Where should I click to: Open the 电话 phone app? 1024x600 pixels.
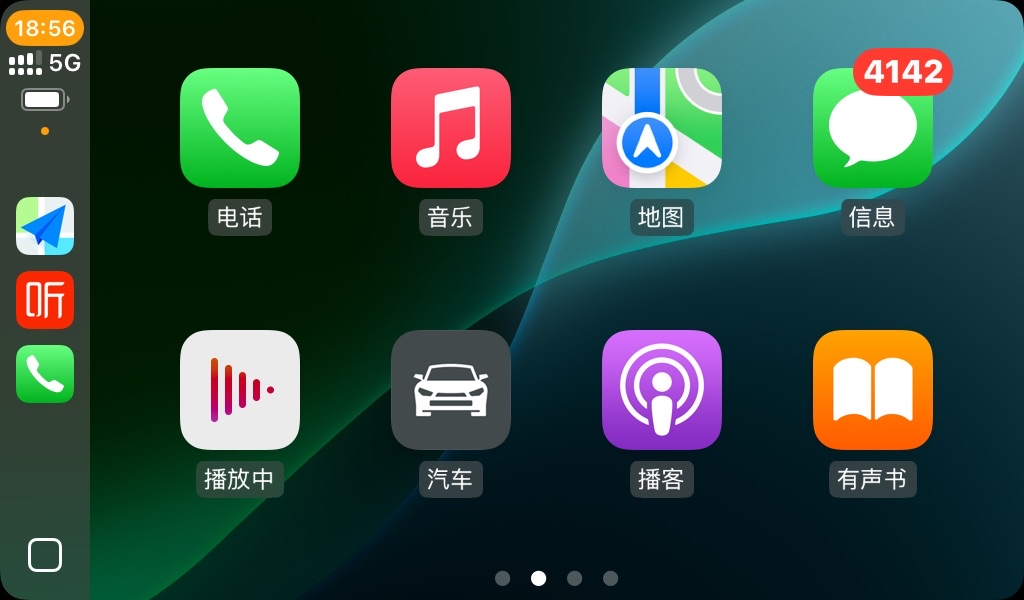pyautogui.click(x=240, y=128)
